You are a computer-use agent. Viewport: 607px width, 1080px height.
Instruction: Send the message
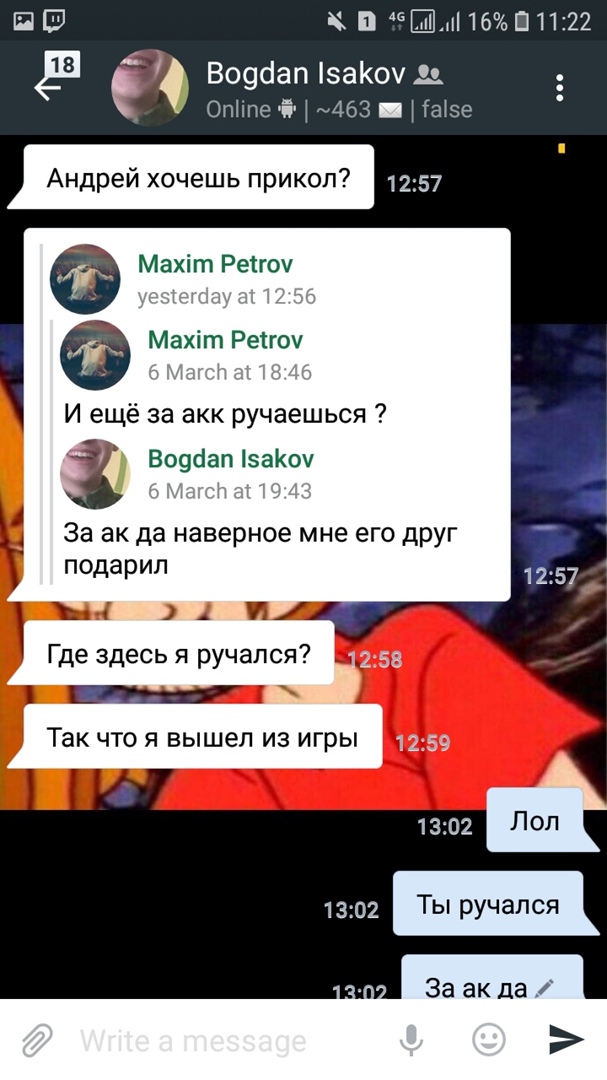(x=566, y=1040)
